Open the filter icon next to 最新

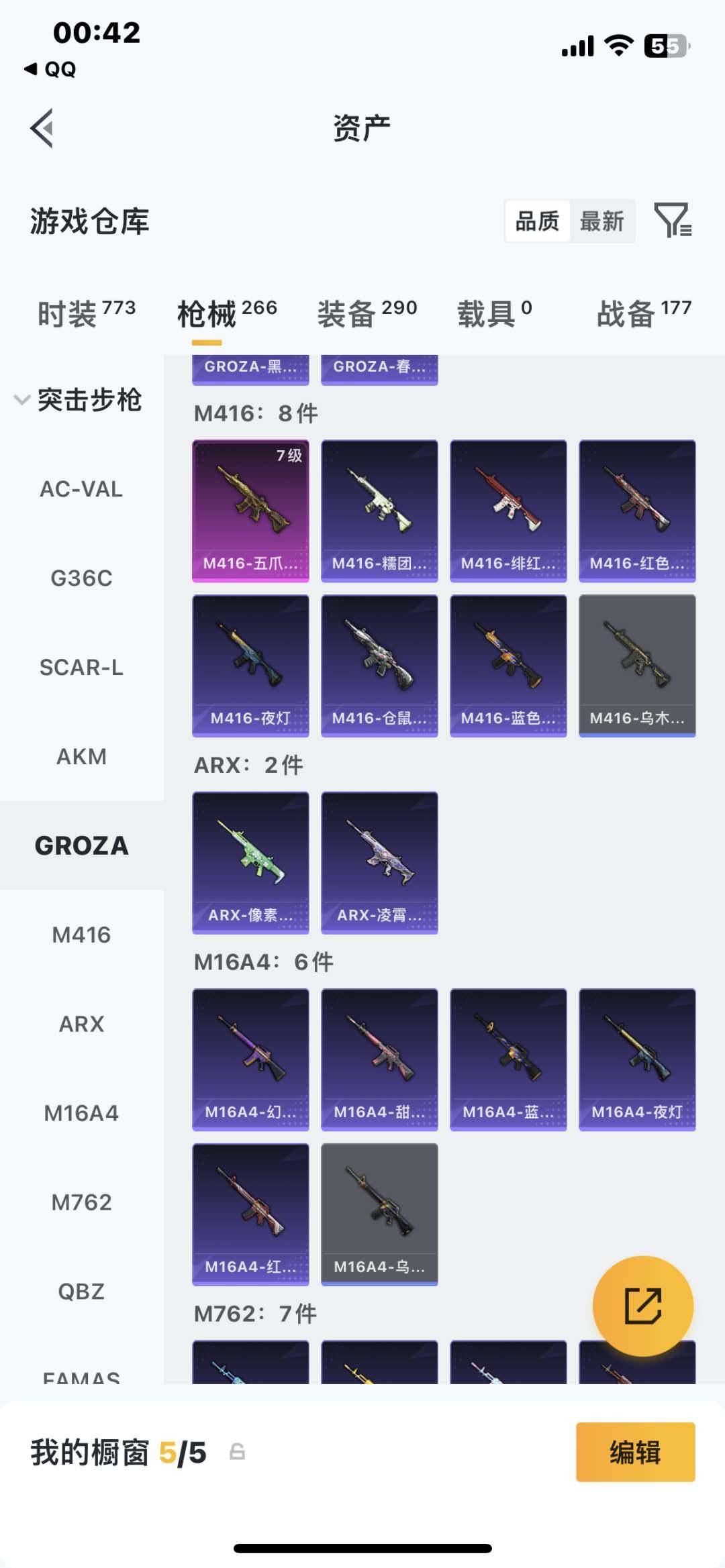[x=673, y=221]
